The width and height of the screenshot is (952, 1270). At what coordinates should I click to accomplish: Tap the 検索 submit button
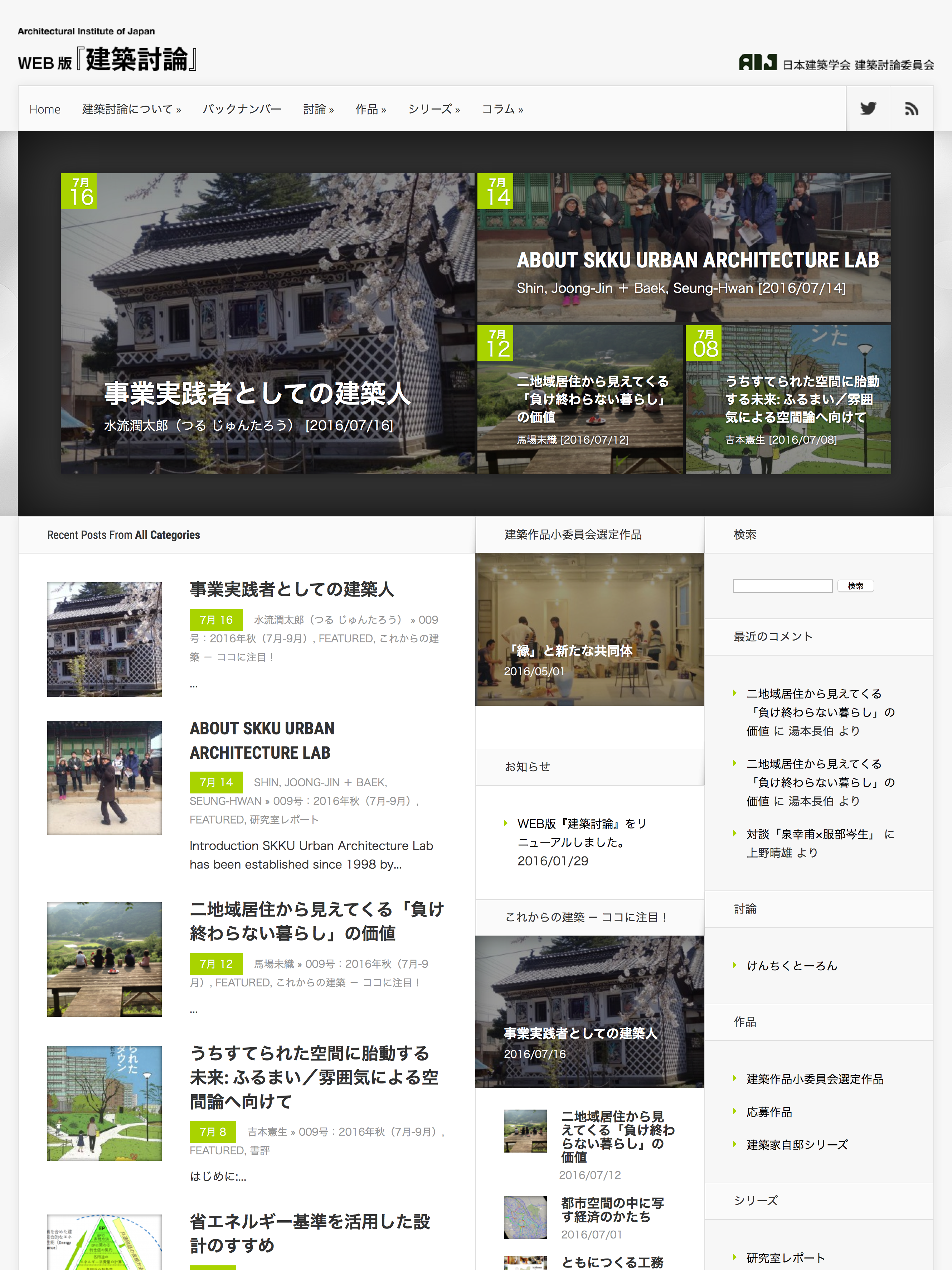tap(855, 586)
